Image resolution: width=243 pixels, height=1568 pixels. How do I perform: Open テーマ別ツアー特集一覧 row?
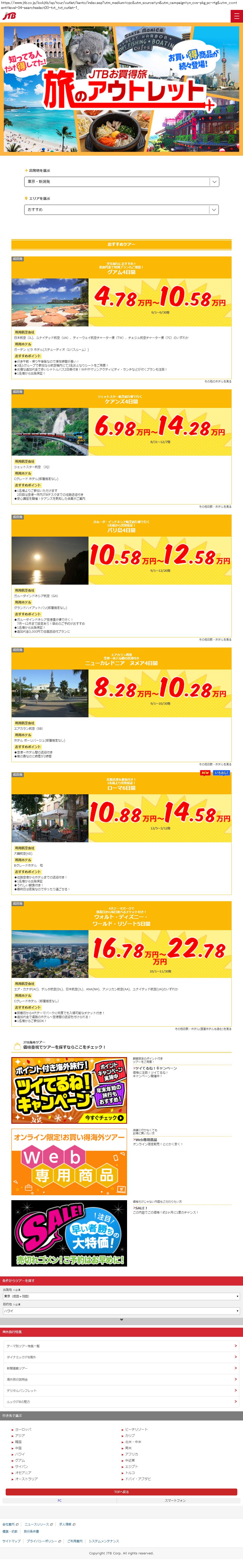click(x=122, y=1346)
